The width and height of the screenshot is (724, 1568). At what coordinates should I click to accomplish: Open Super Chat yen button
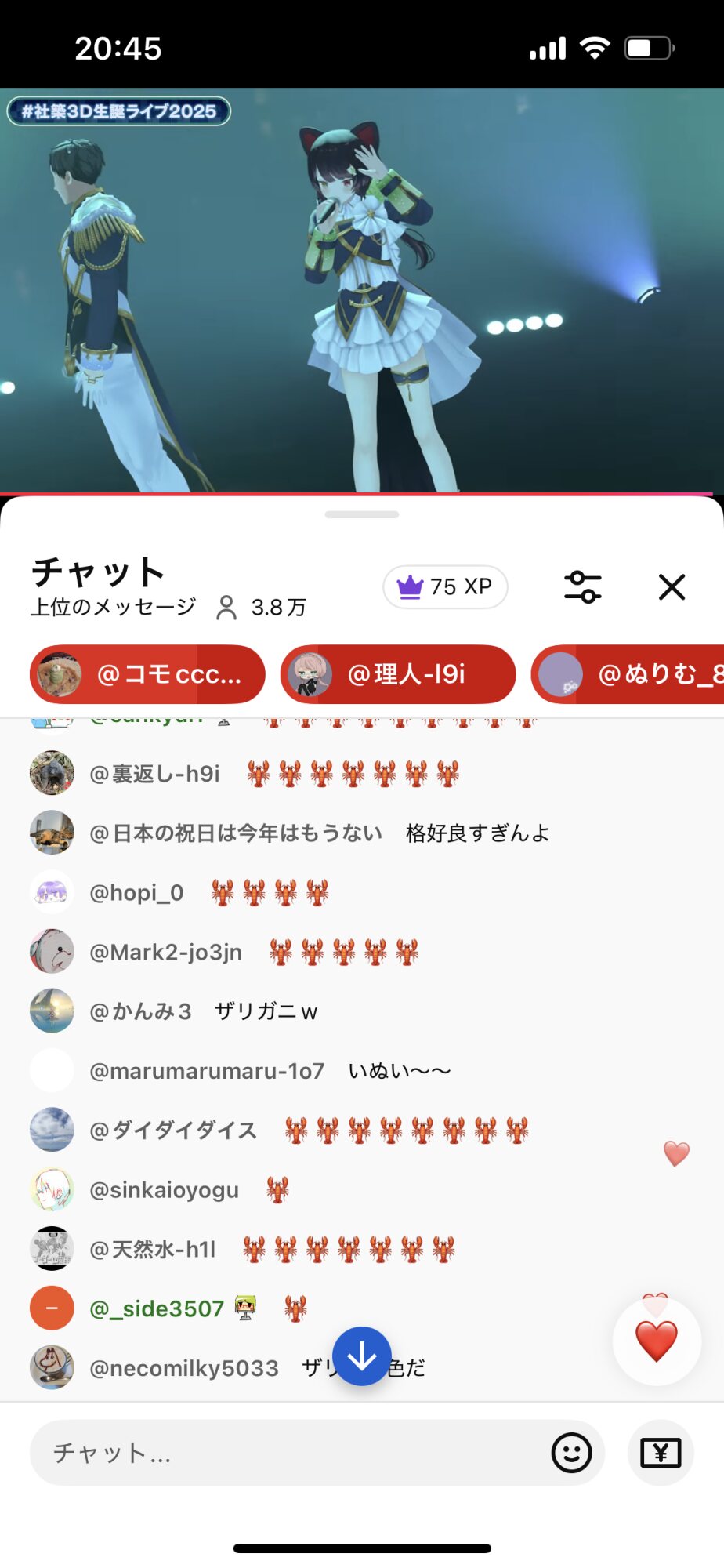click(x=661, y=1453)
